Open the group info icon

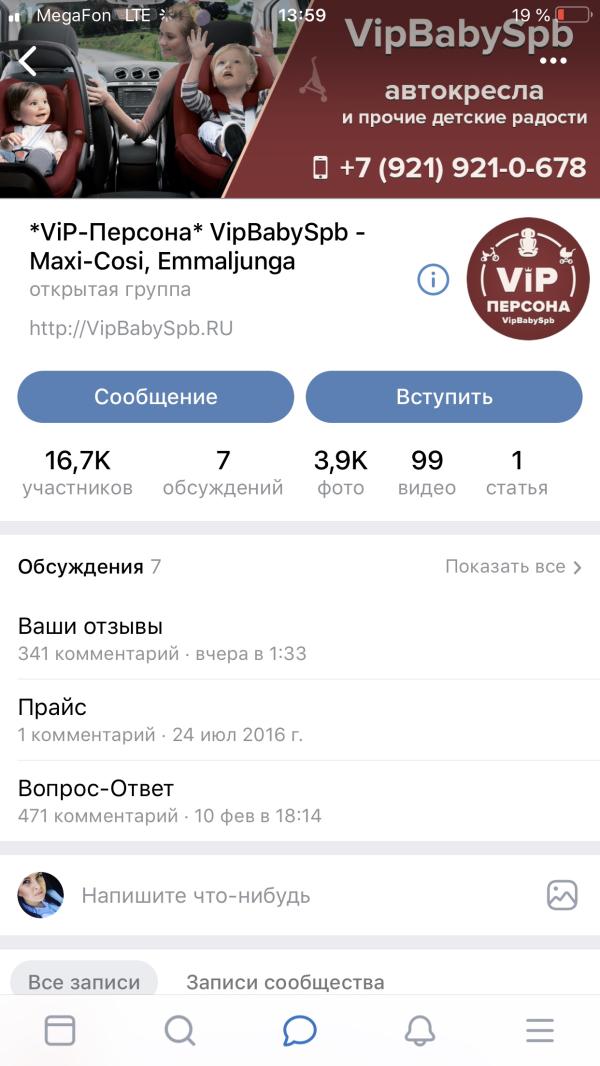tap(433, 280)
